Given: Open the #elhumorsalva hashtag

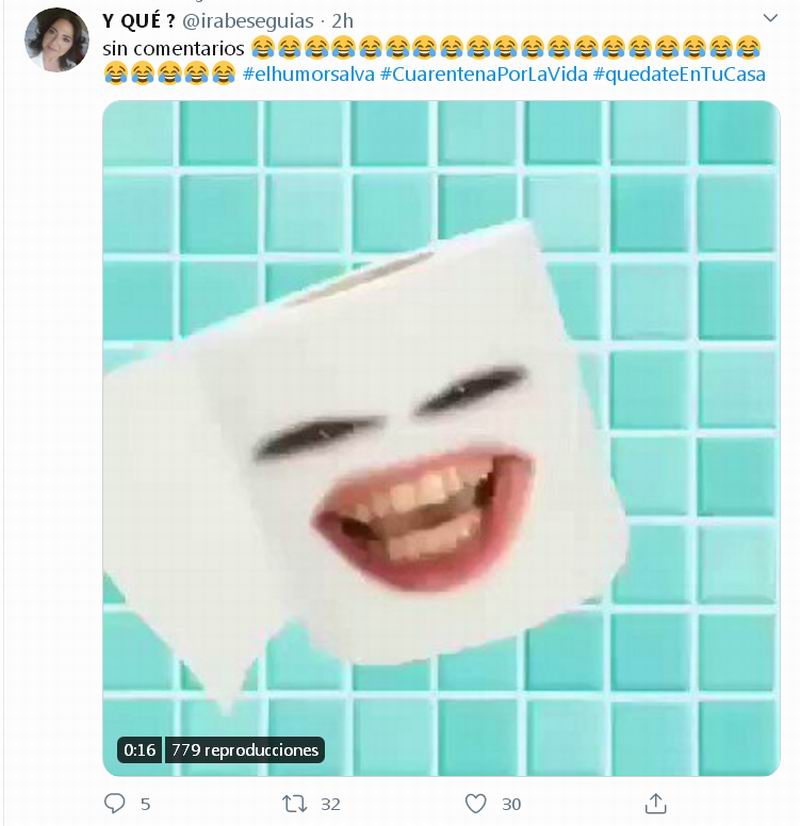Looking at the screenshot, I should point(308,73).
